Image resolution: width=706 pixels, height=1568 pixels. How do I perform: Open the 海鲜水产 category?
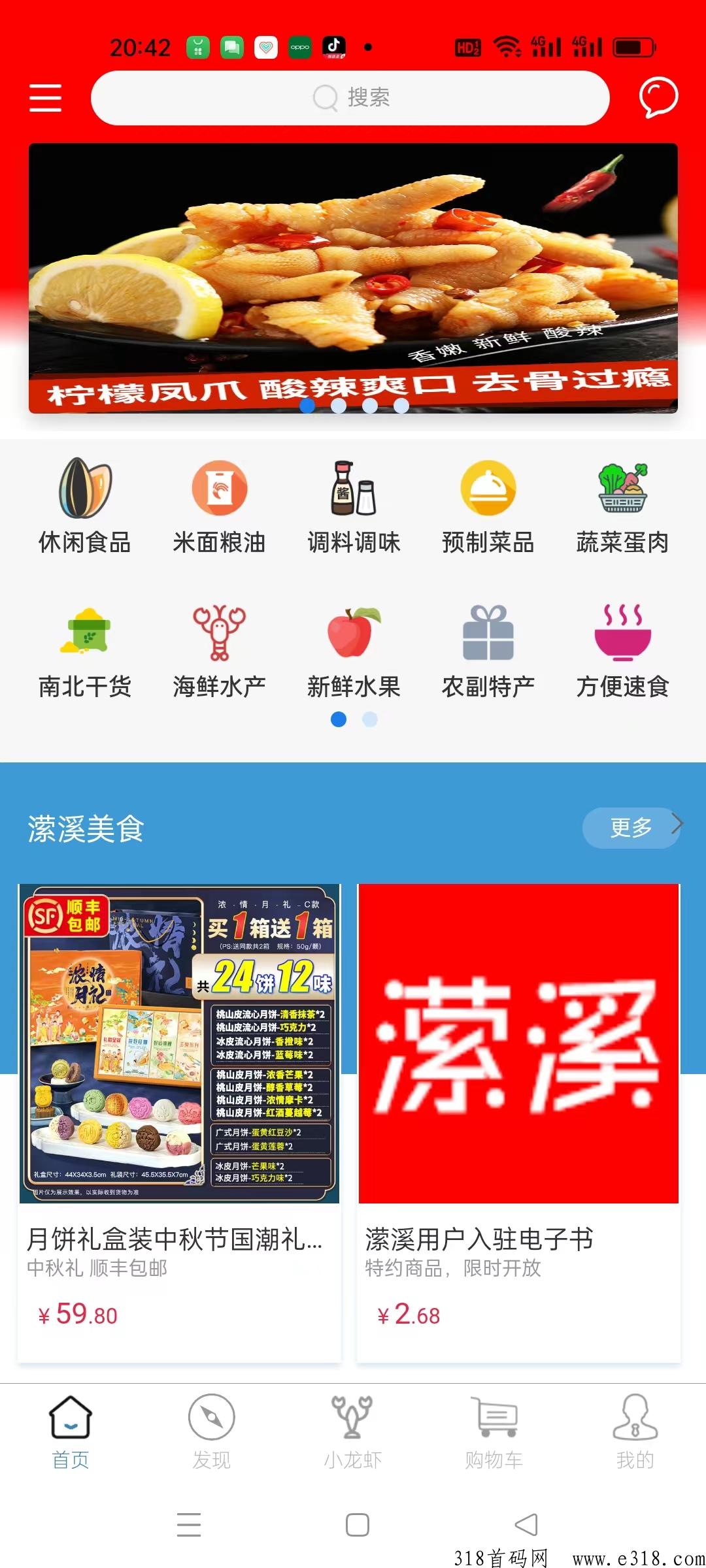219,651
